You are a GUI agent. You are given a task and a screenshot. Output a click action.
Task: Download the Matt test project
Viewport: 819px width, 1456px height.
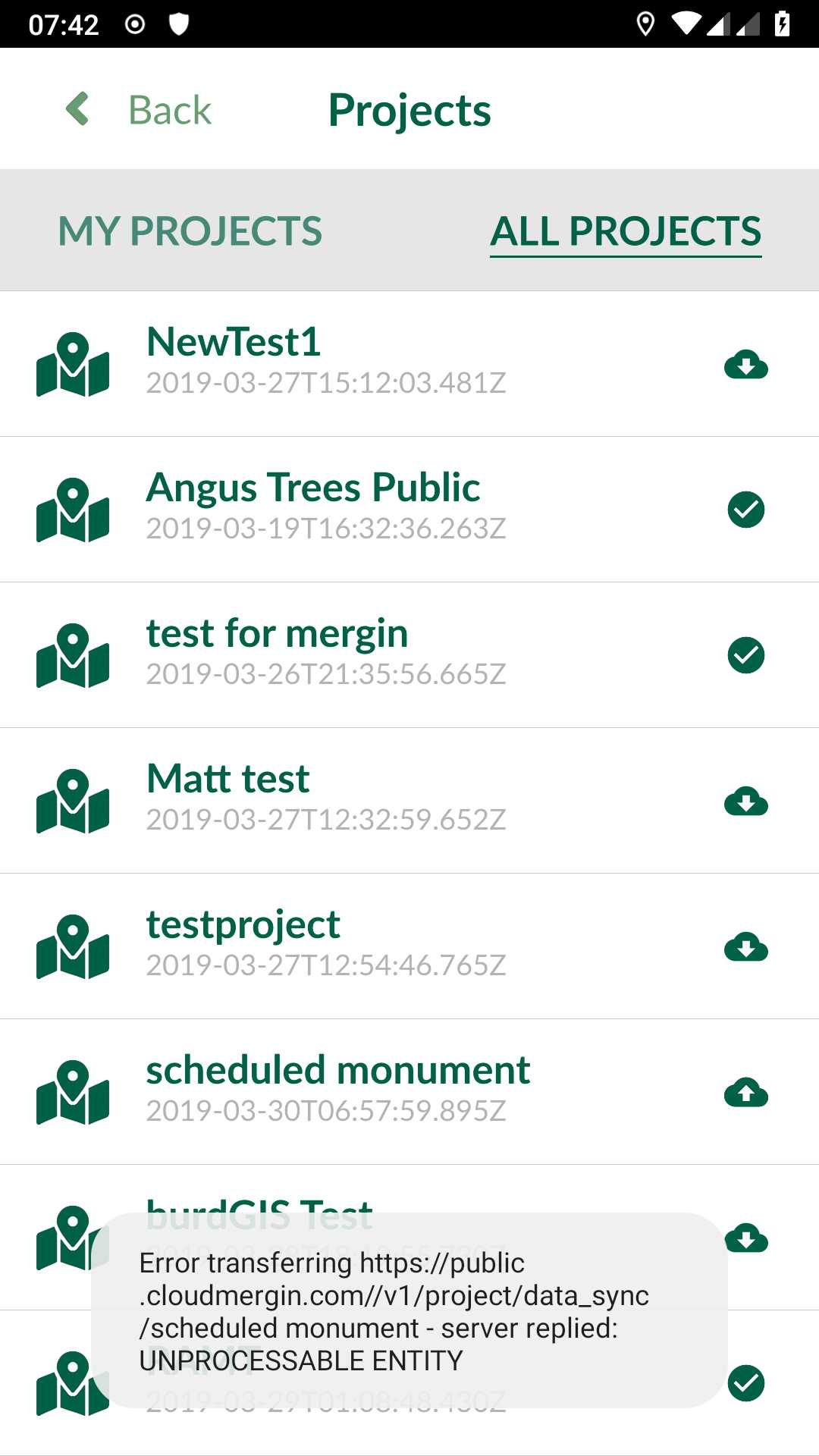point(747,802)
